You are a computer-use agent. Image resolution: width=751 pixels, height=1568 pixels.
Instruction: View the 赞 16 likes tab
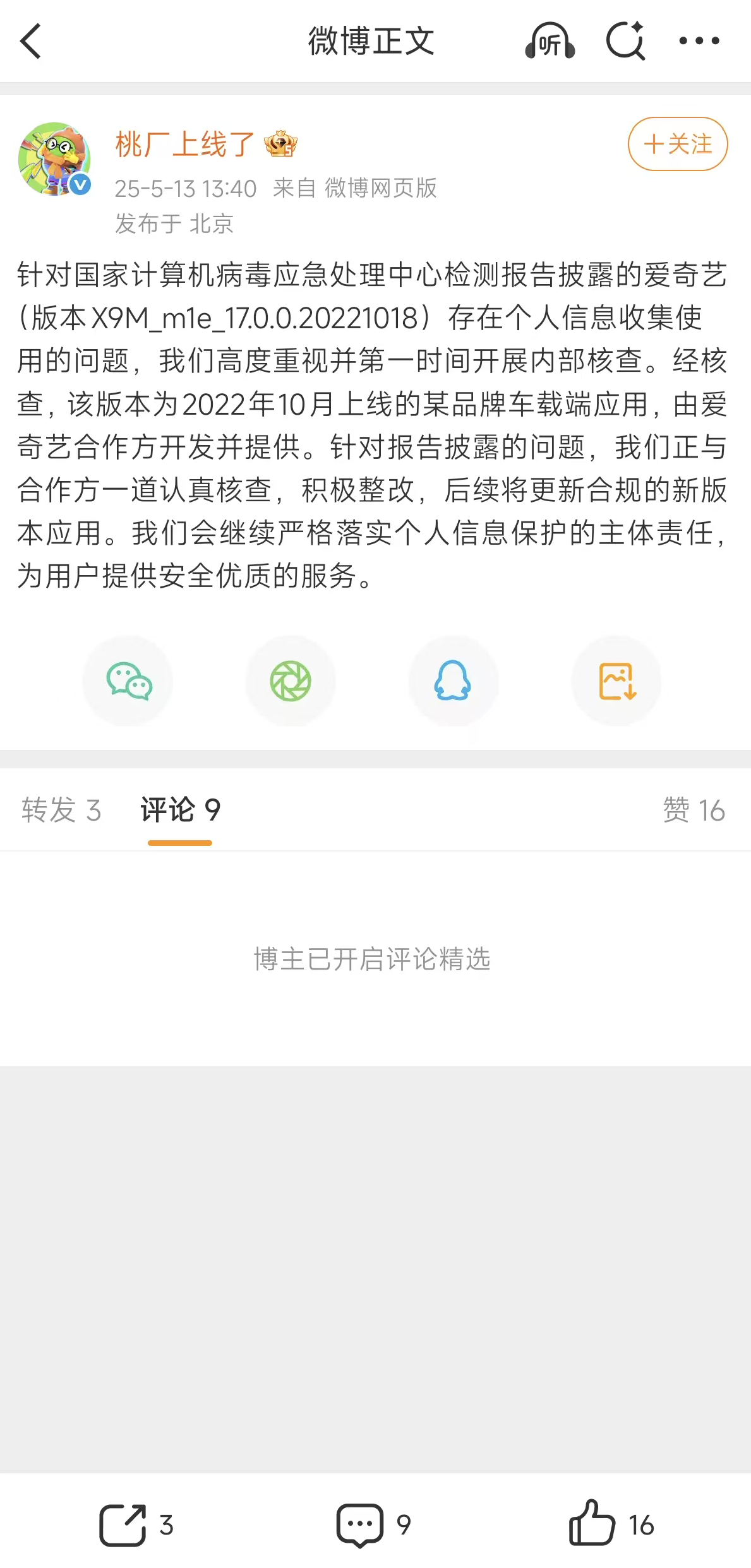[693, 810]
